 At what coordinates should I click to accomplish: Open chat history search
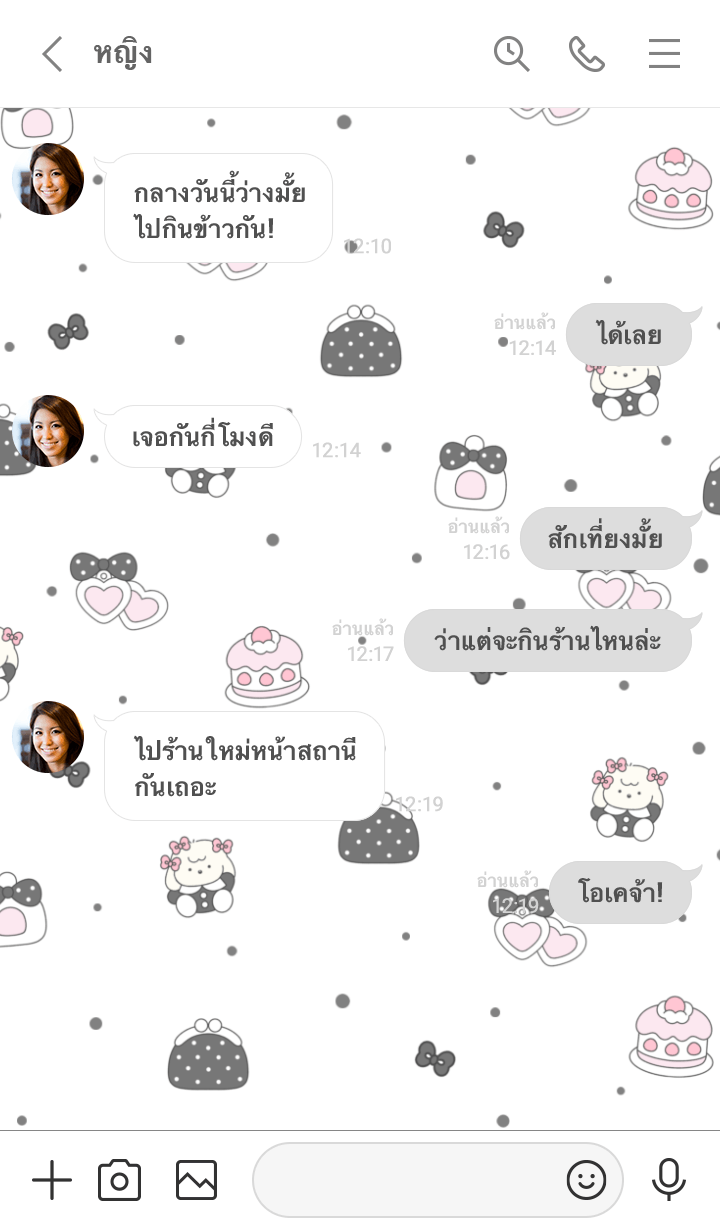click(x=511, y=54)
